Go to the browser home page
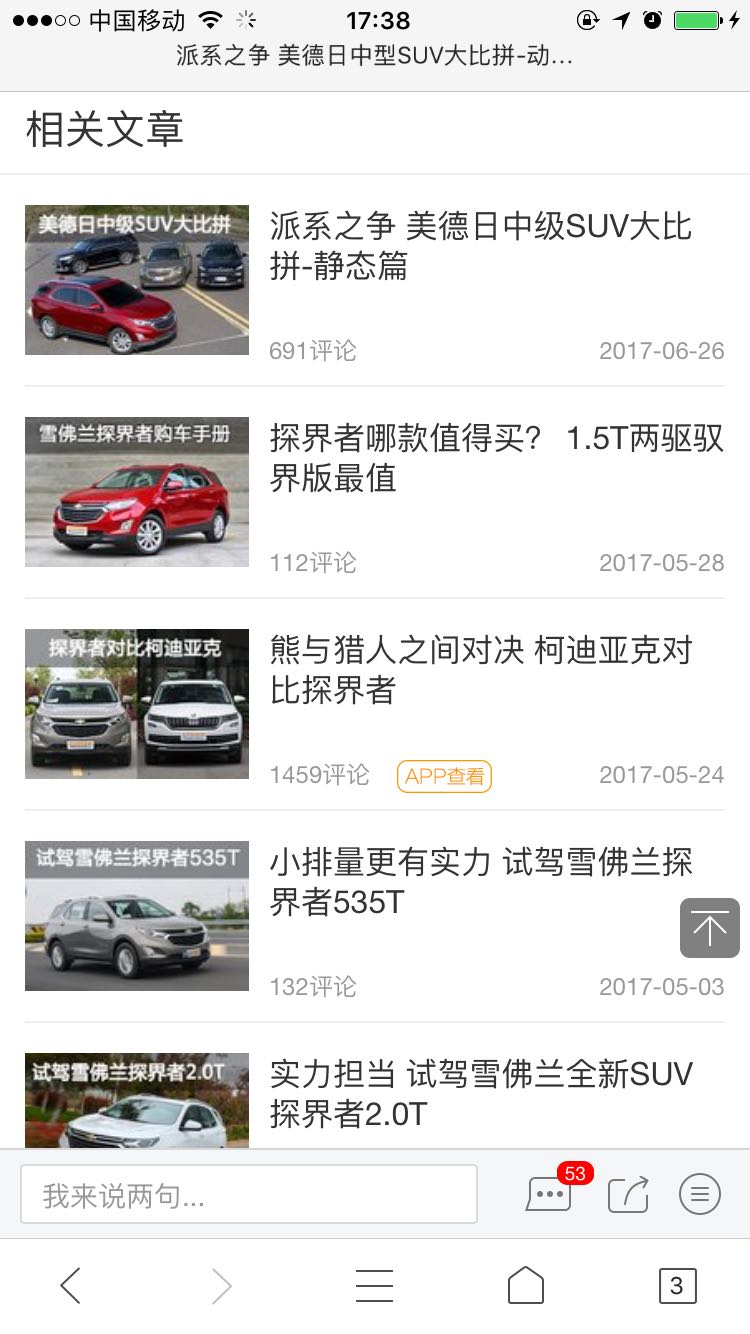This screenshot has width=750, height=1334. pos(525,1286)
